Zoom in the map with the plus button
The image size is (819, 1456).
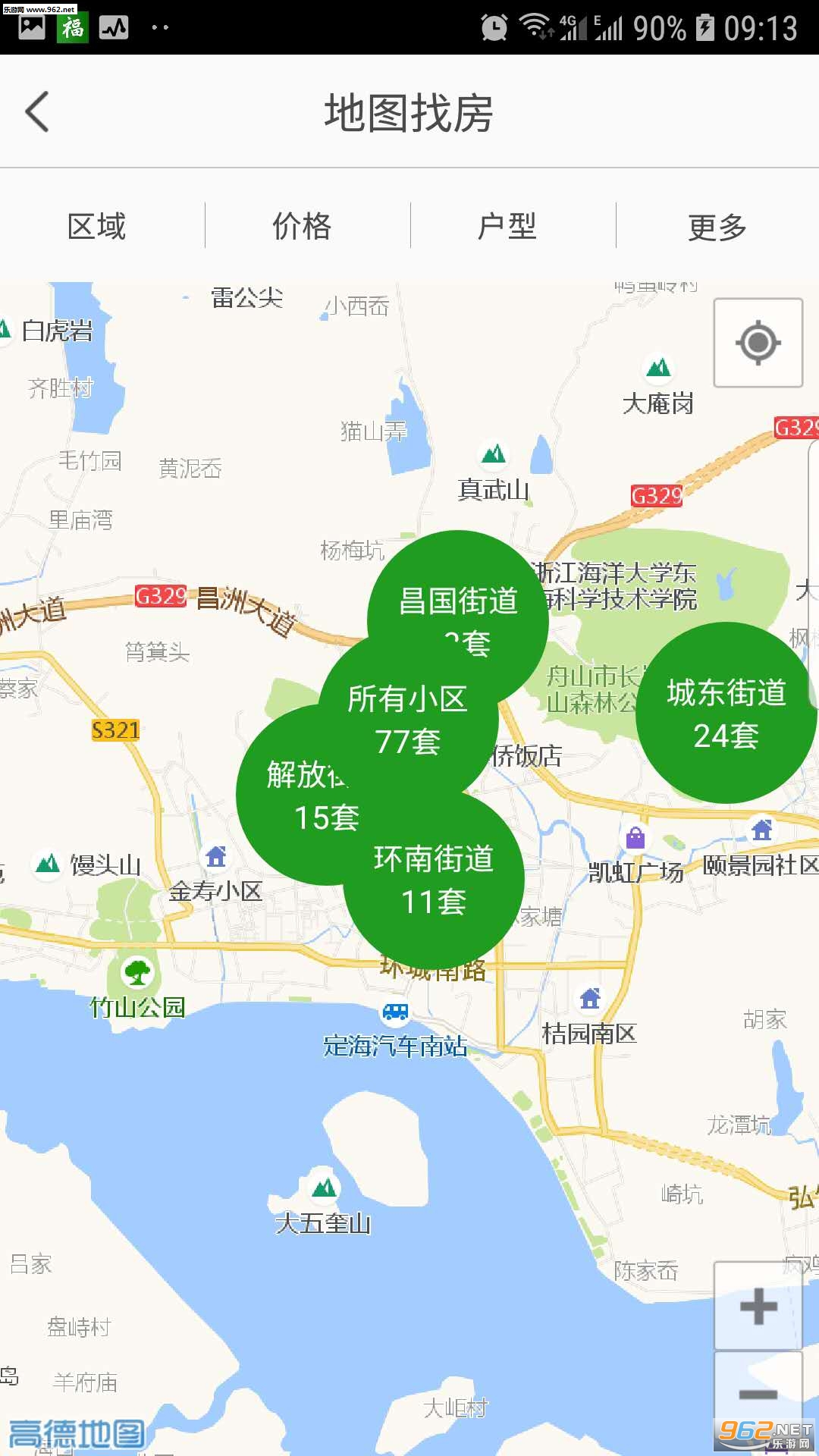coord(758,1307)
